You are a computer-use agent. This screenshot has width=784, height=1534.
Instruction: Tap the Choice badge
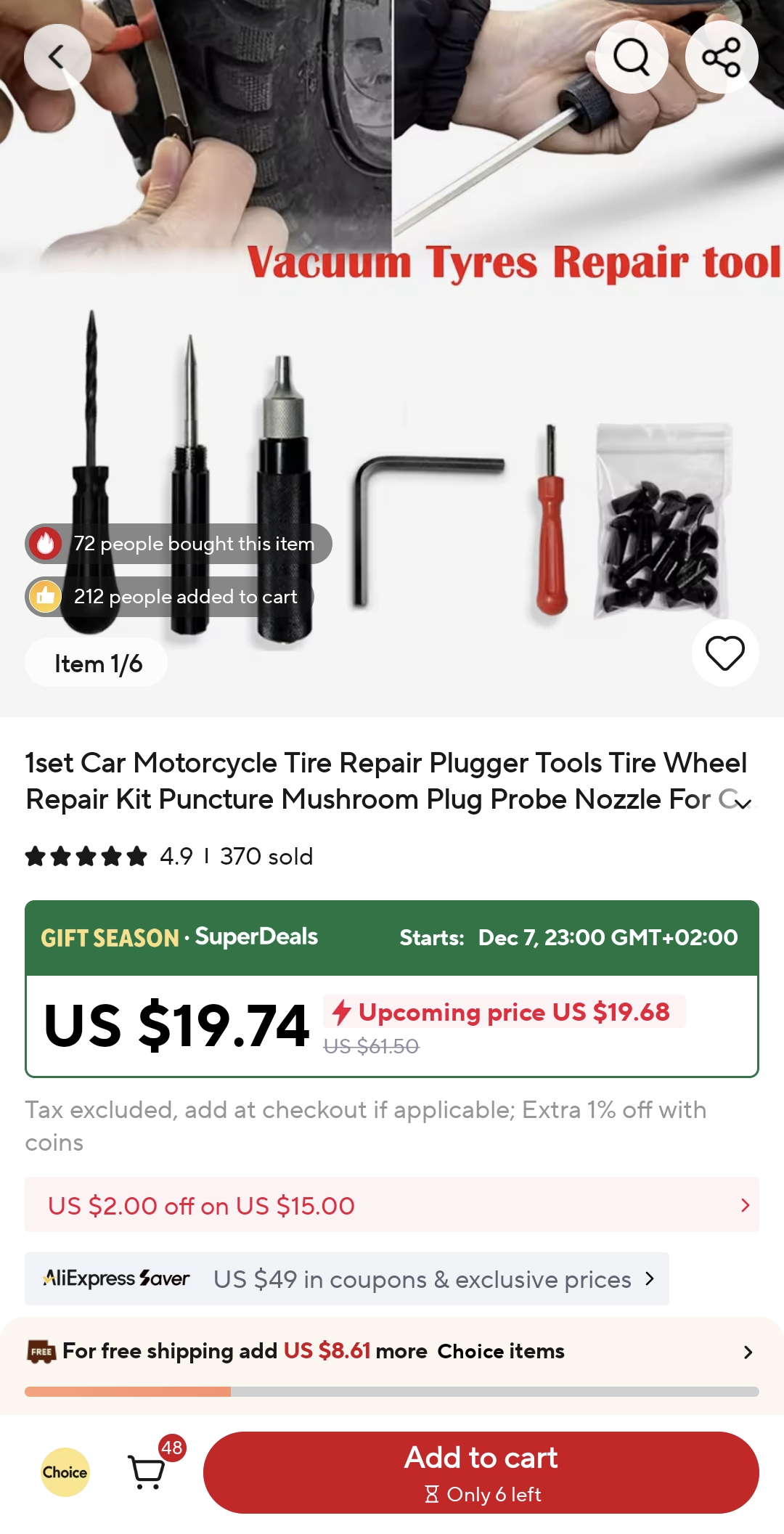coord(65,1472)
